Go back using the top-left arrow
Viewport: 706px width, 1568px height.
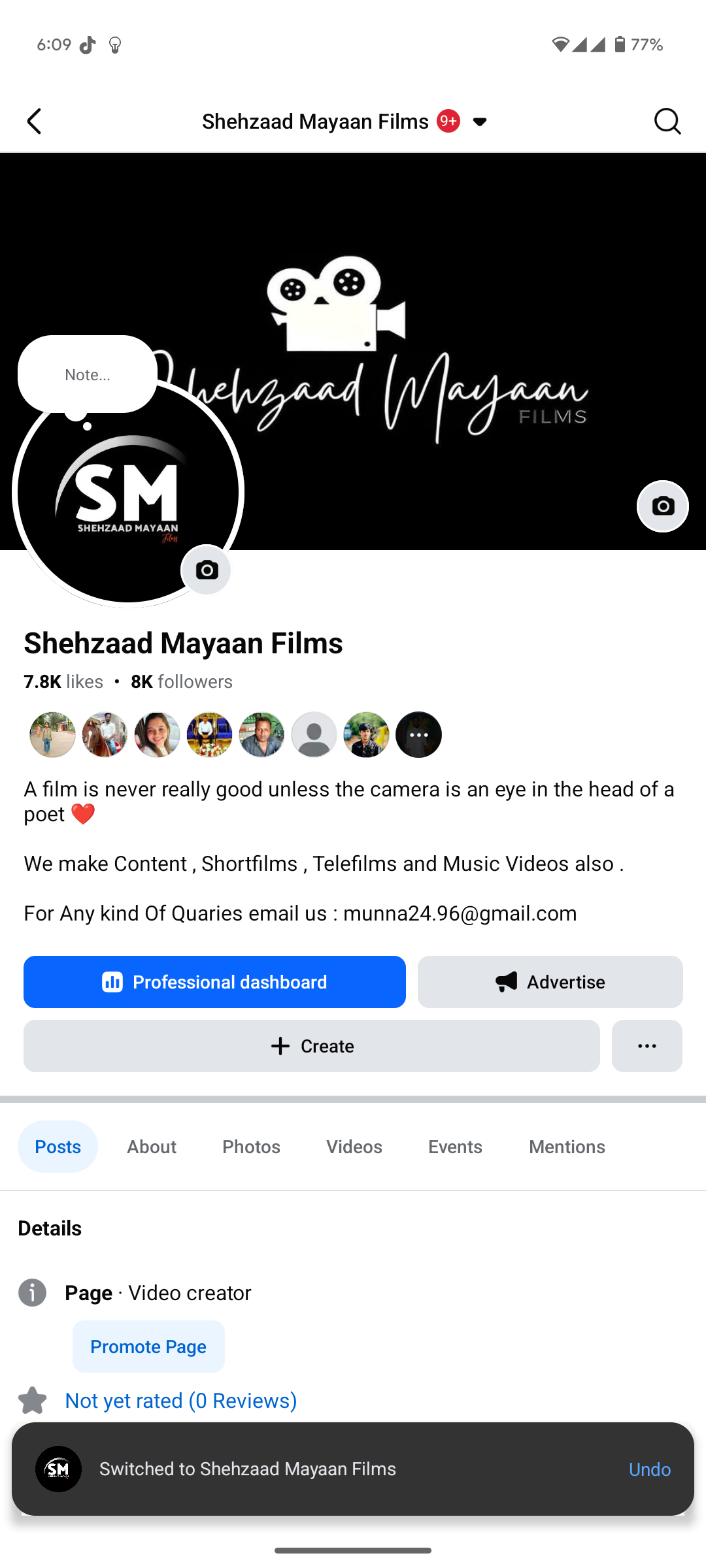coord(34,122)
